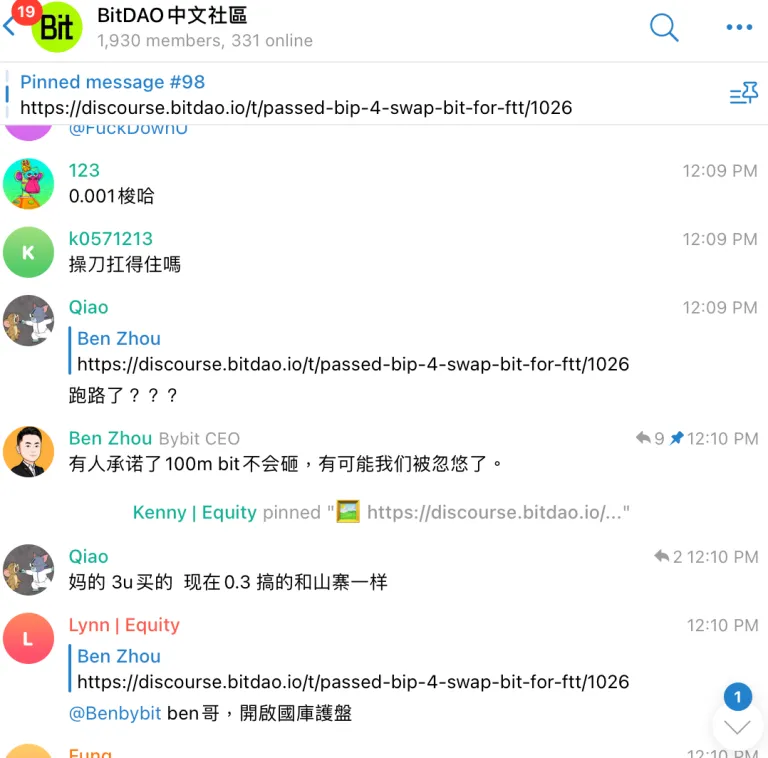
Task: Open pinned message #98
Action: (x=296, y=95)
